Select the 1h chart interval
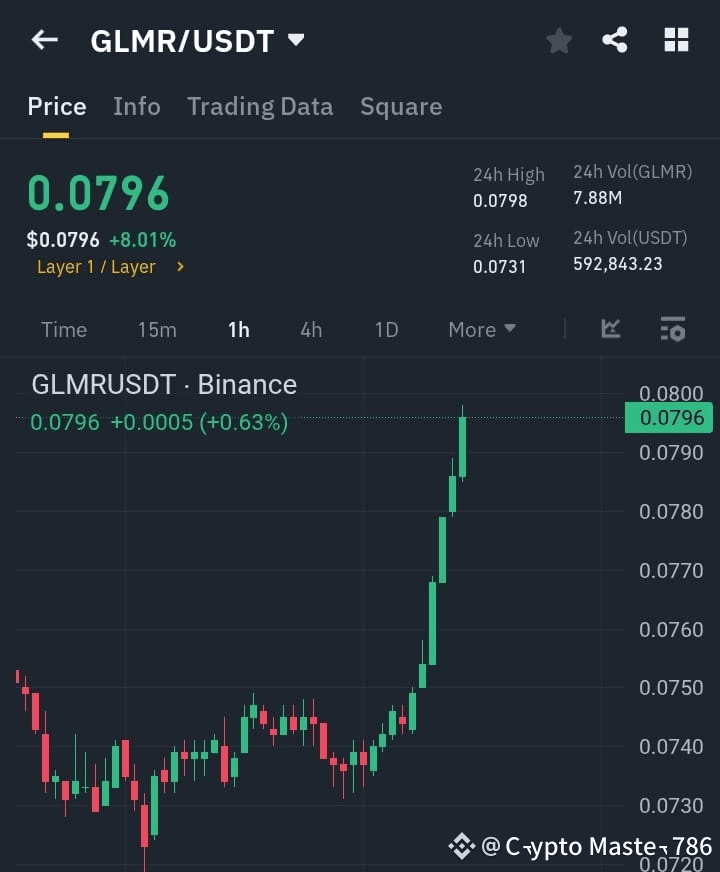This screenshot has height=872, width=720. 239,329
